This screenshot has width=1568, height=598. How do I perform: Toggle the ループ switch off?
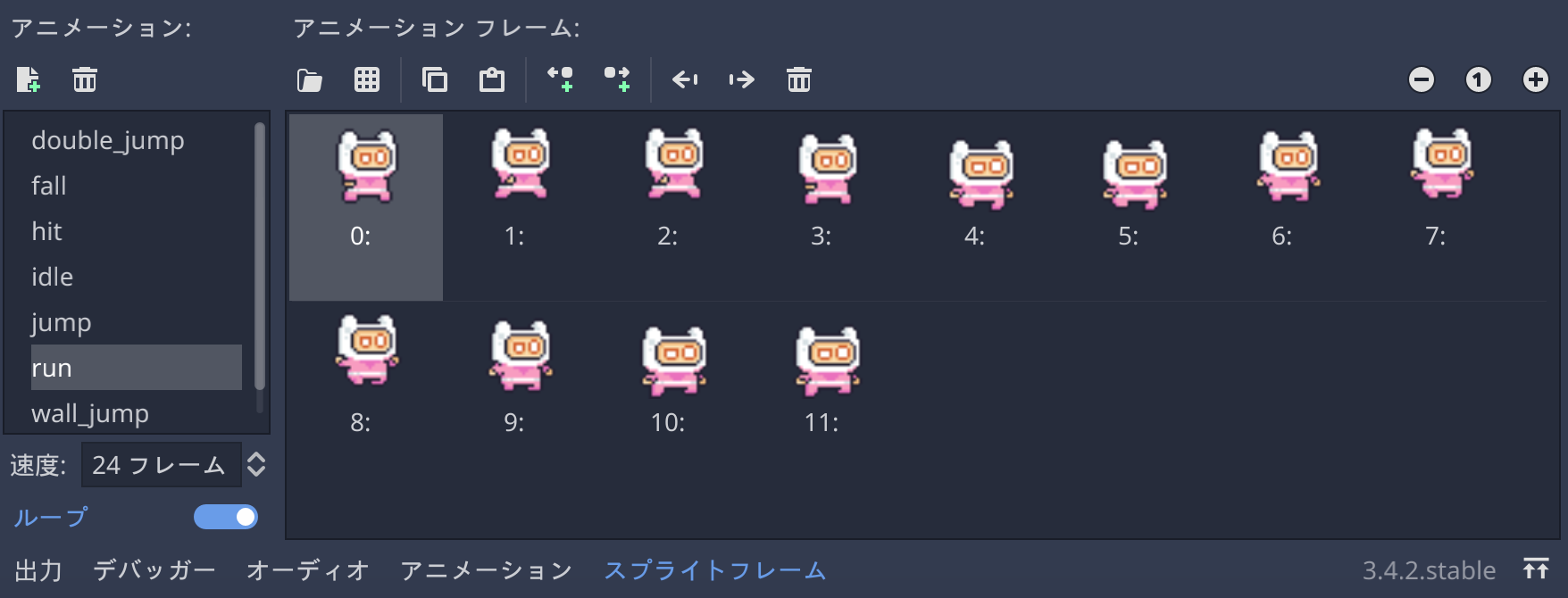(x=226, y=517)
